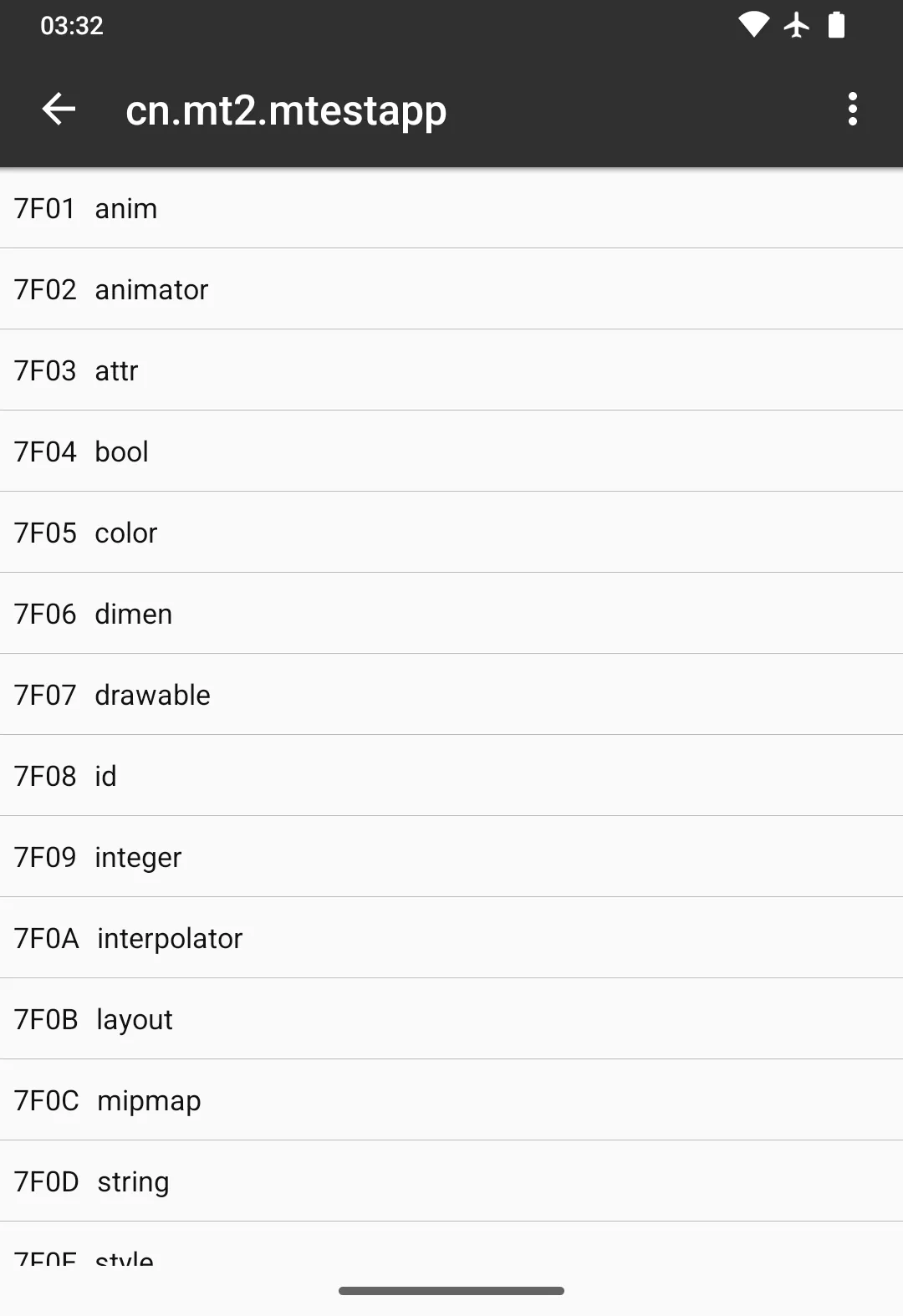Select the 7F09 integer entry
The height and width of the screenshot is (1316, 903).
(x=451, y=857)
